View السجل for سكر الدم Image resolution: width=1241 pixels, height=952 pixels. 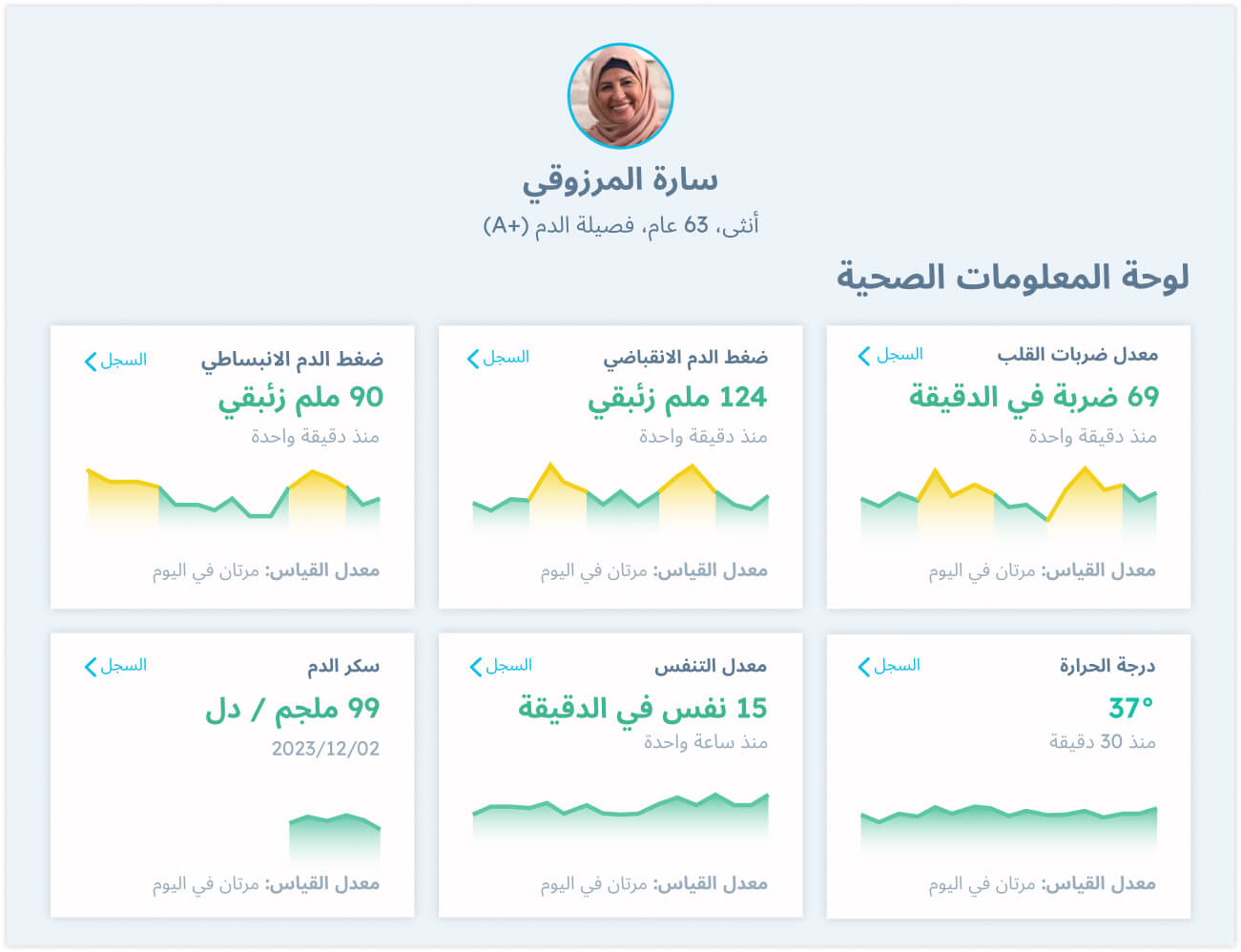116,666
